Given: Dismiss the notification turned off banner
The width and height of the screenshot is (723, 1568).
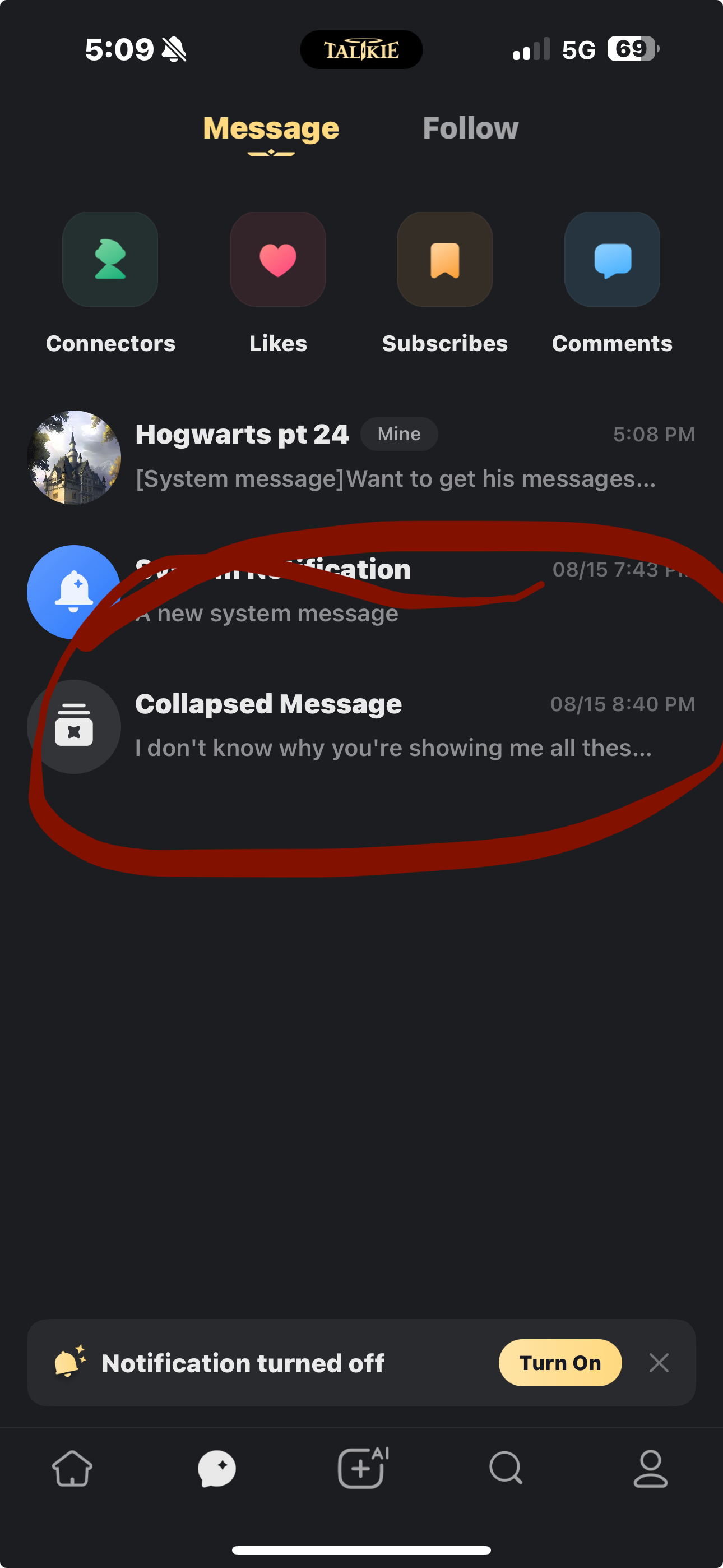Looking at the screenshot, I should point(659,1362).
